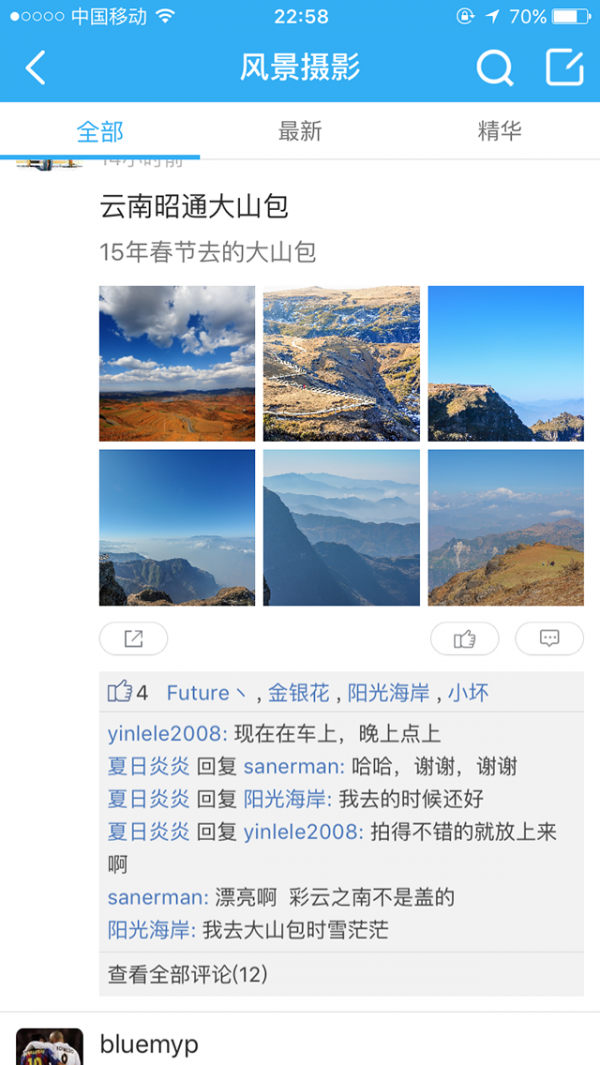The width and height of the screenshot is (600, 1065).
Task: View the misty layered mountains photo
Action: [x=341, y=528]
